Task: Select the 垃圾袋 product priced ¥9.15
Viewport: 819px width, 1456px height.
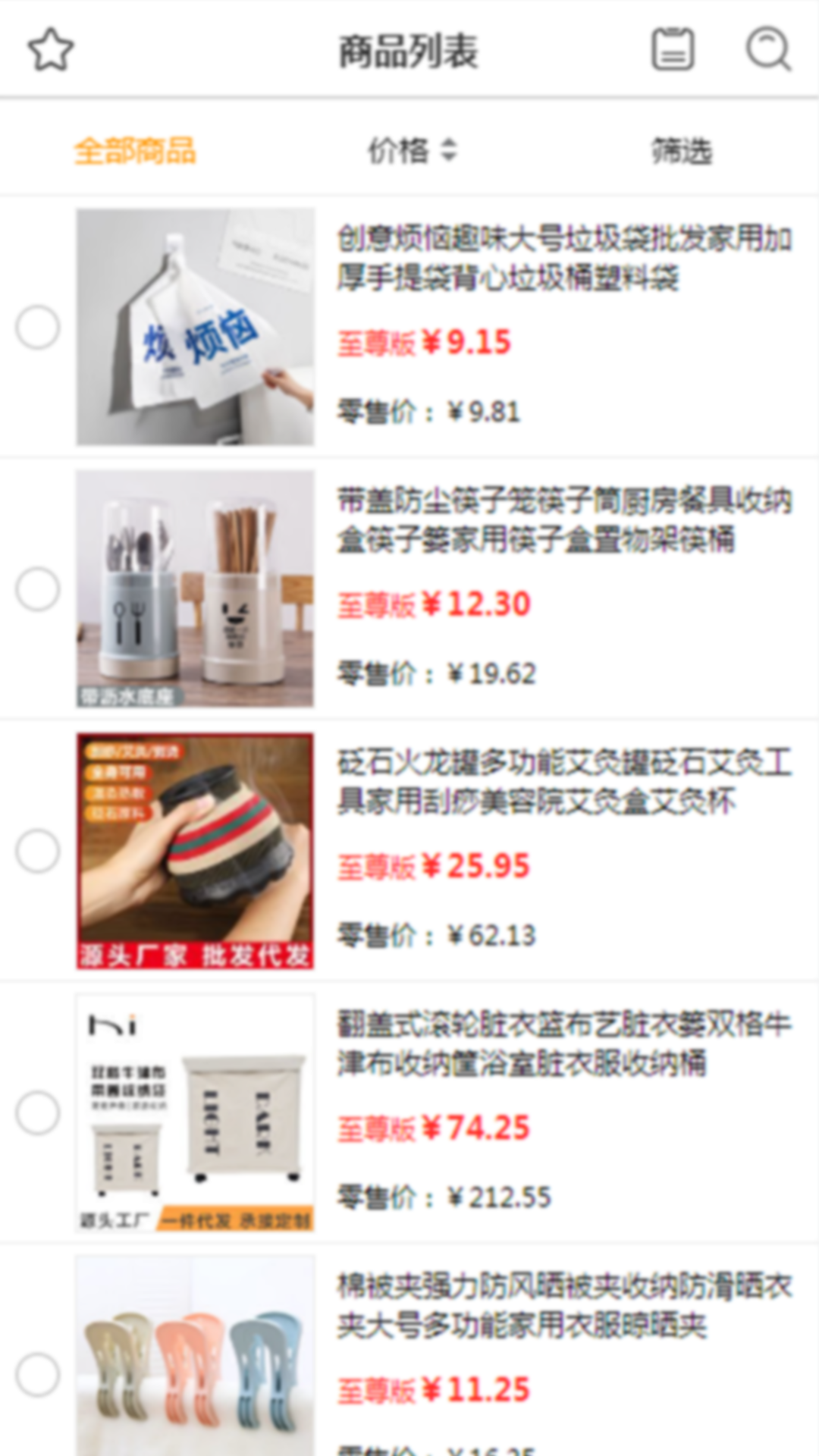Action: click(38, 328)
